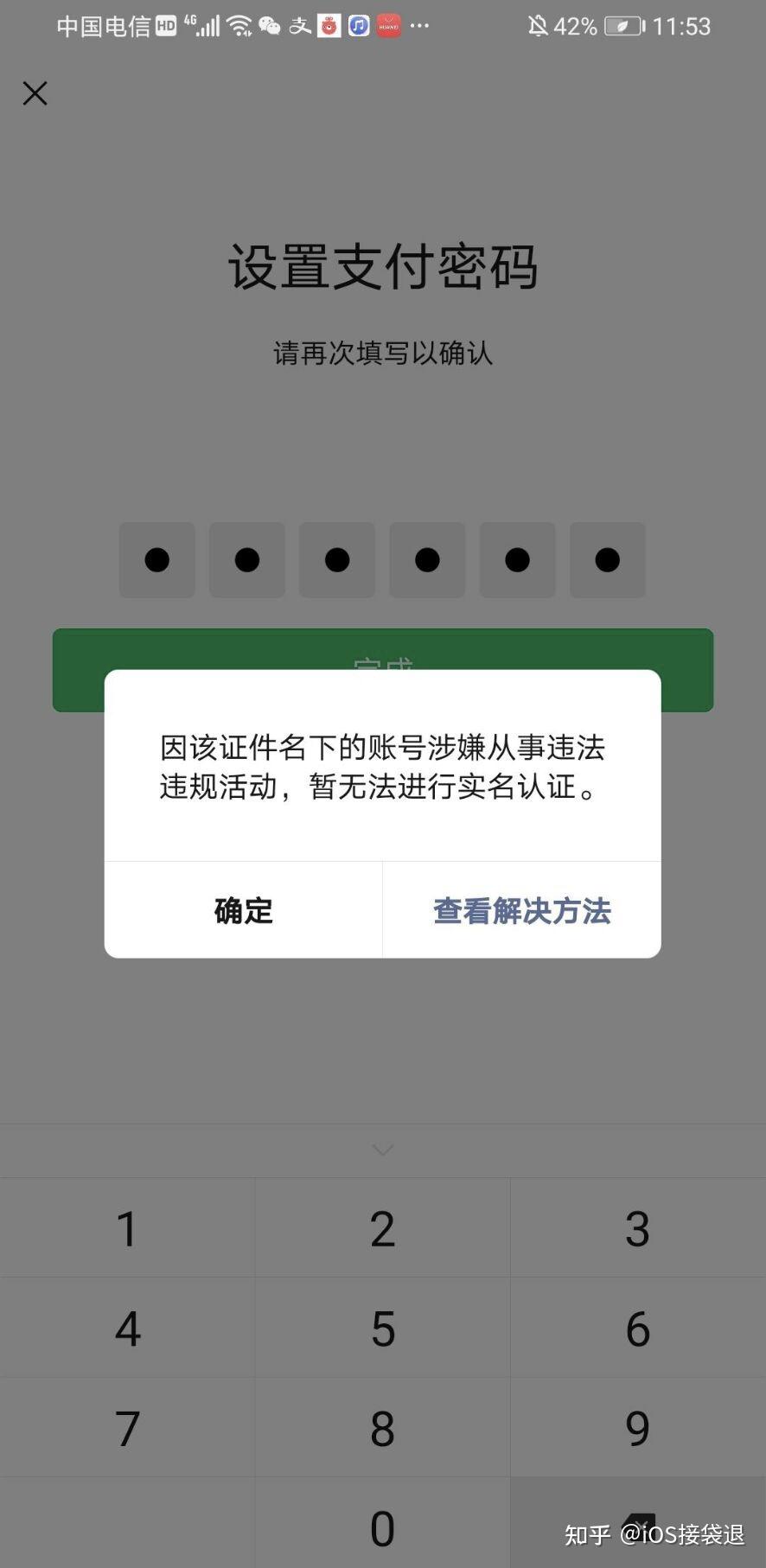Tap digit 5 on the keypad

(x=383, y=1329)
